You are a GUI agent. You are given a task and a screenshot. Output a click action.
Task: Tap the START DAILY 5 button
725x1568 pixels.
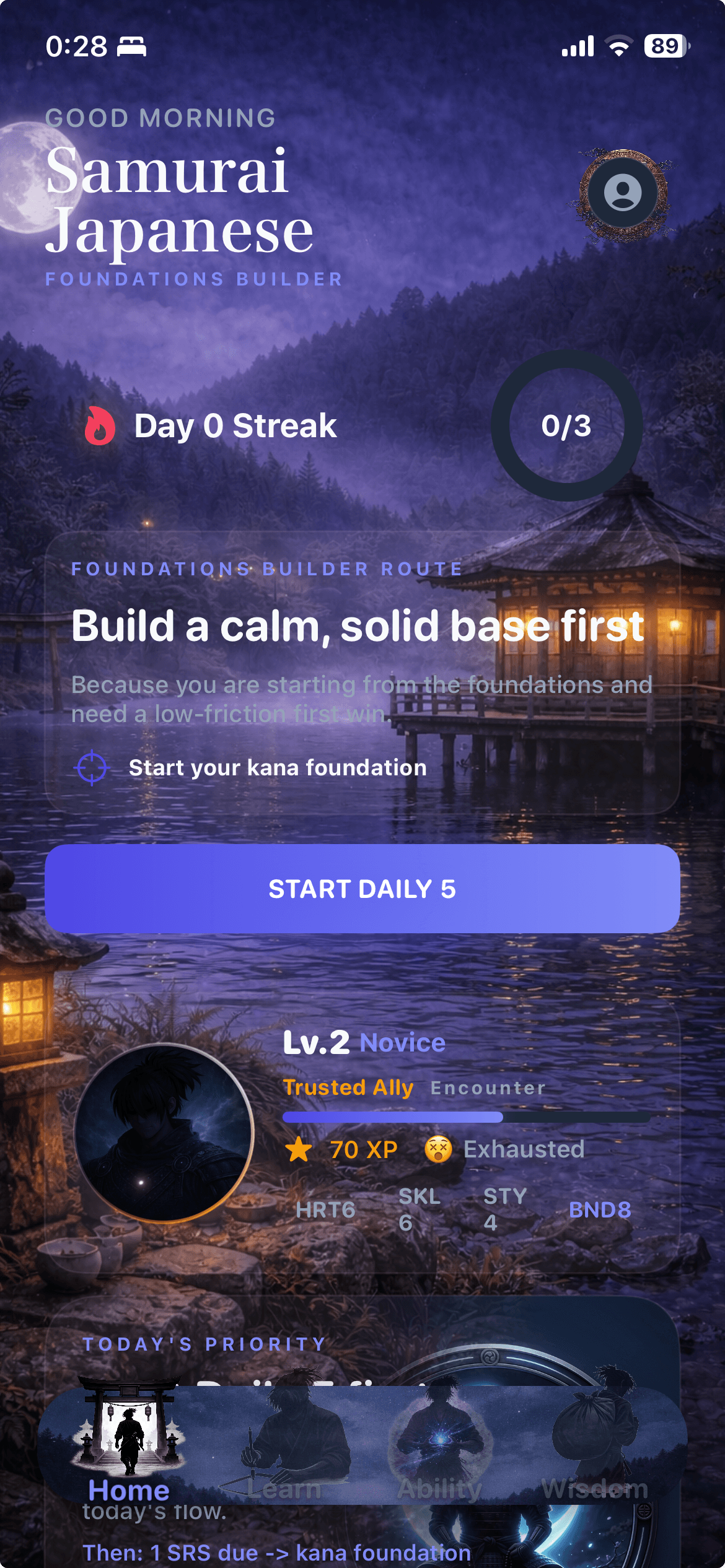pyautogui.click(x=362, y=889)
